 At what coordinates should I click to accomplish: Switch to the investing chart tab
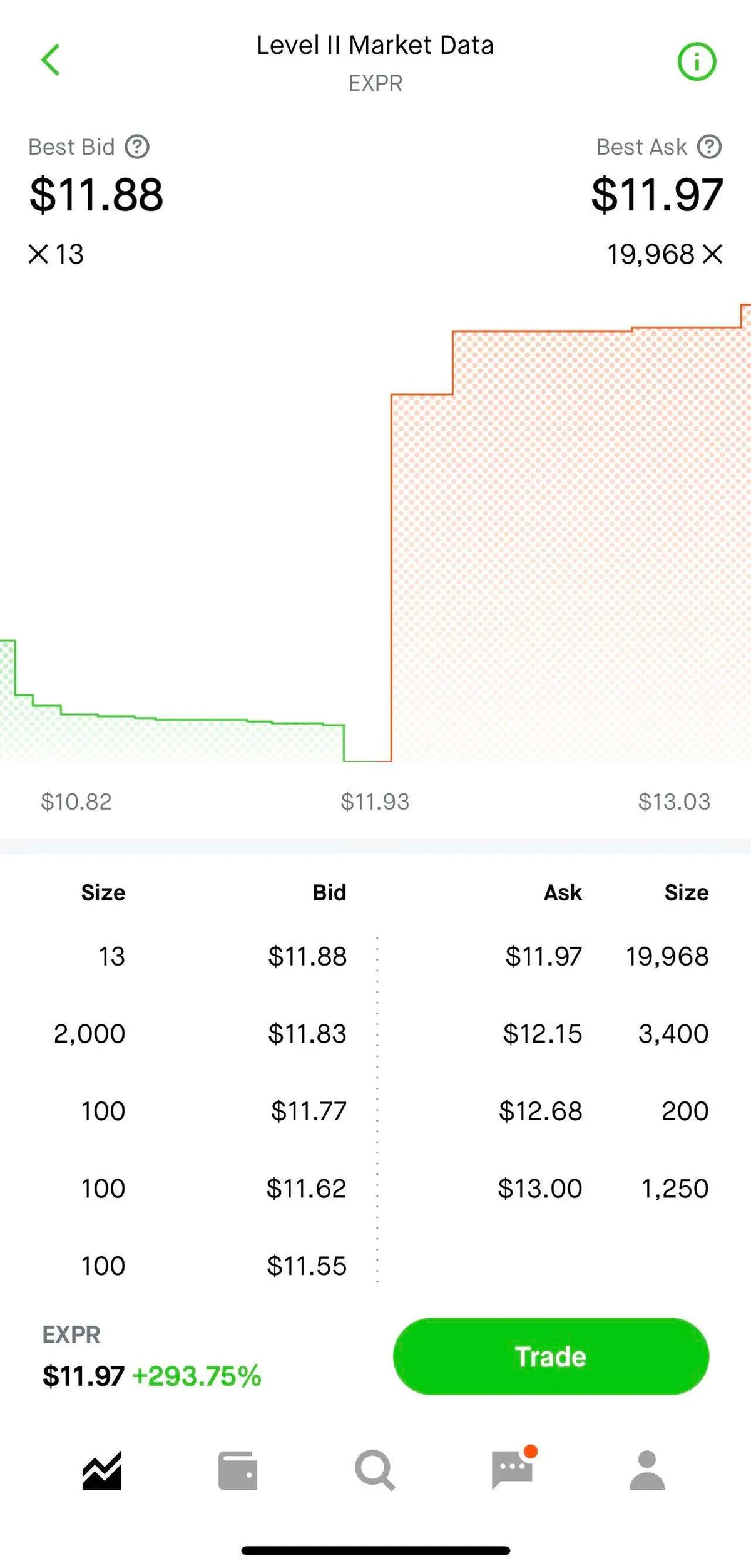(102, 1470)
